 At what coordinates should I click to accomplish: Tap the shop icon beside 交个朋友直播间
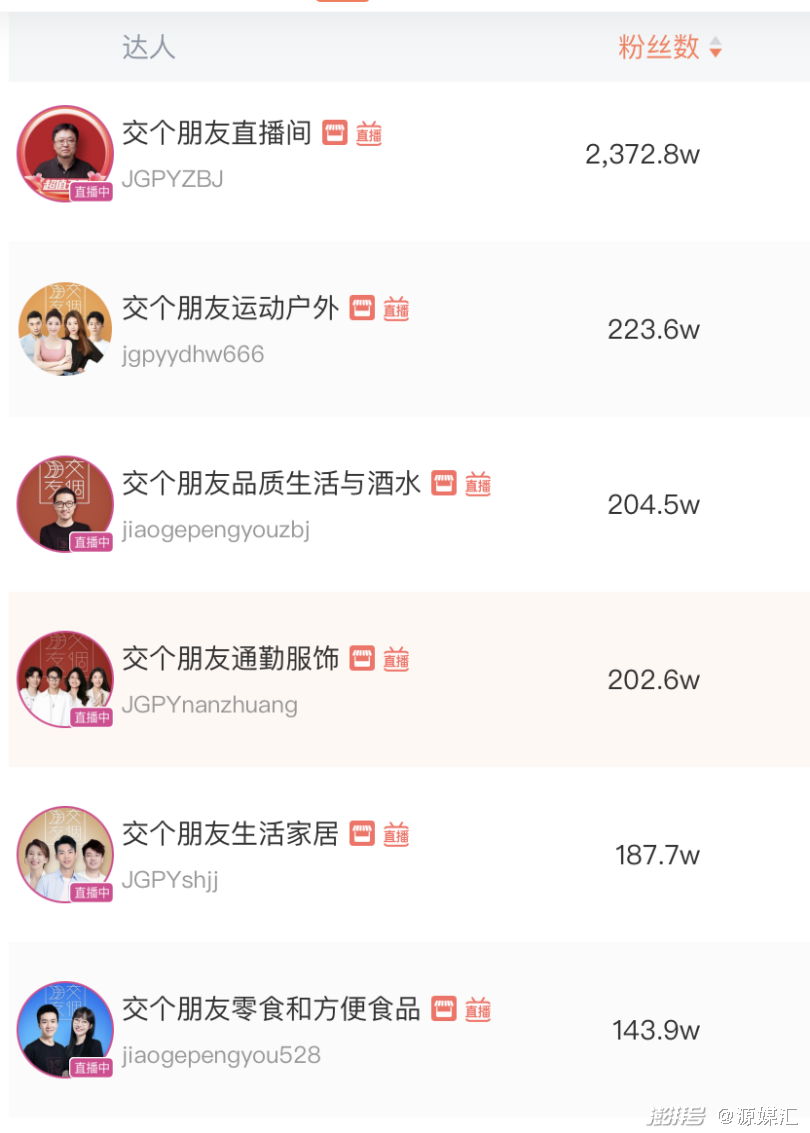point(334,134)
